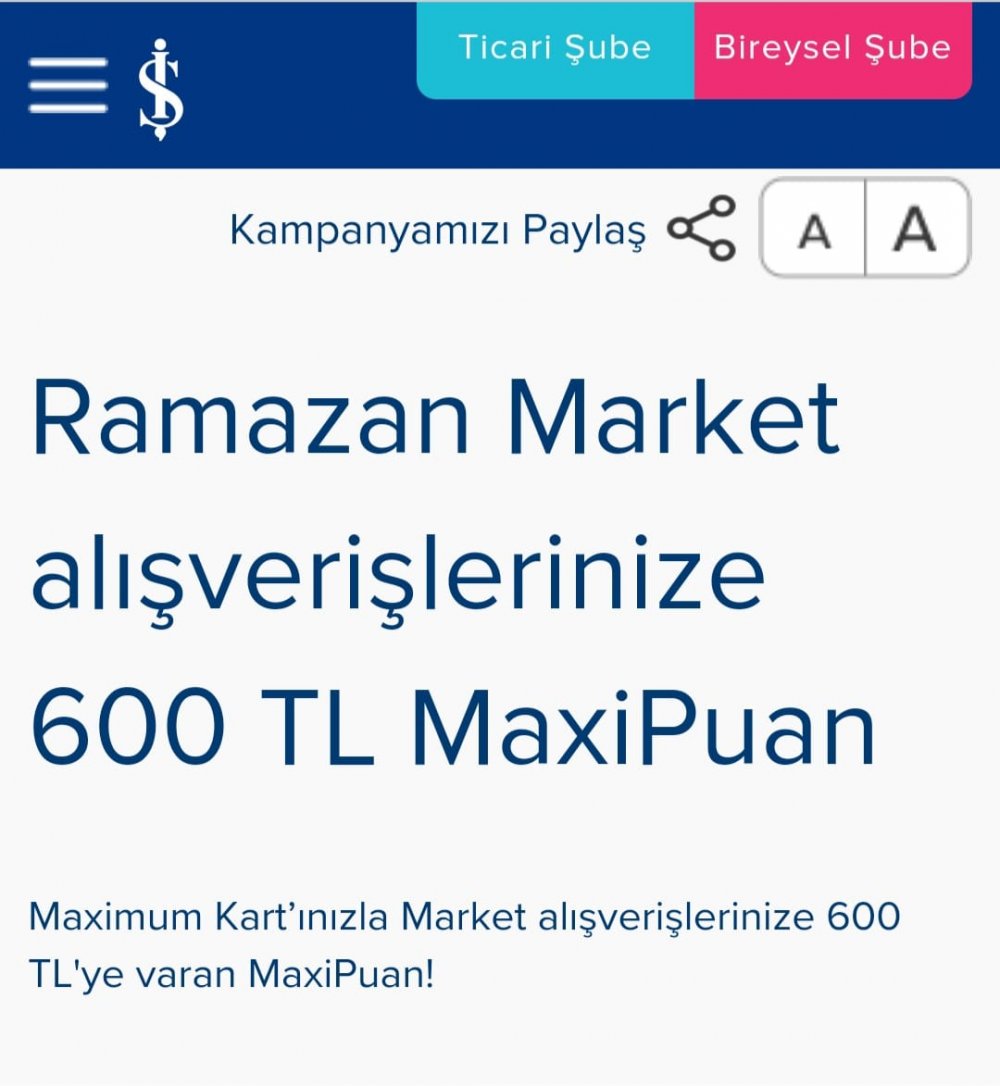Select the larger A font size
The width and height of the screenshot is (1000, 1086).
[915, 229]
